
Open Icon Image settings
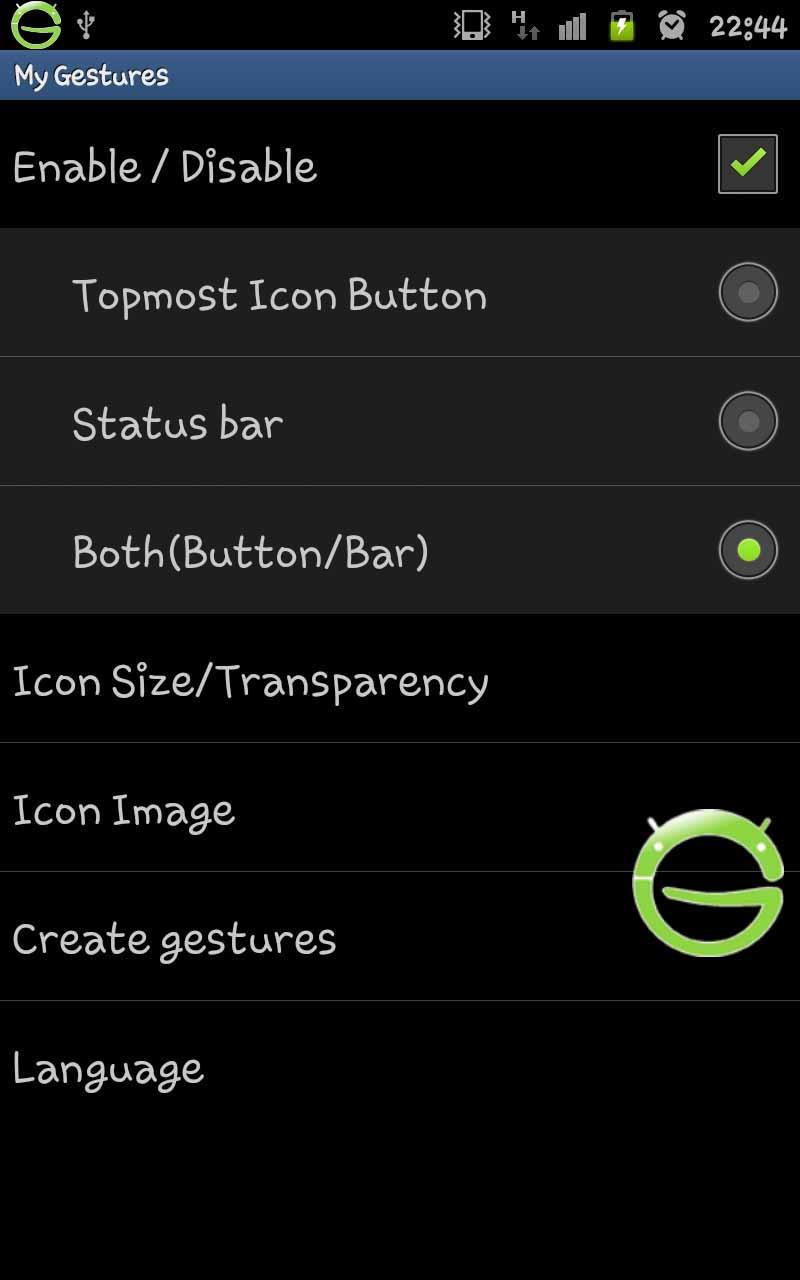coord(123,809)
